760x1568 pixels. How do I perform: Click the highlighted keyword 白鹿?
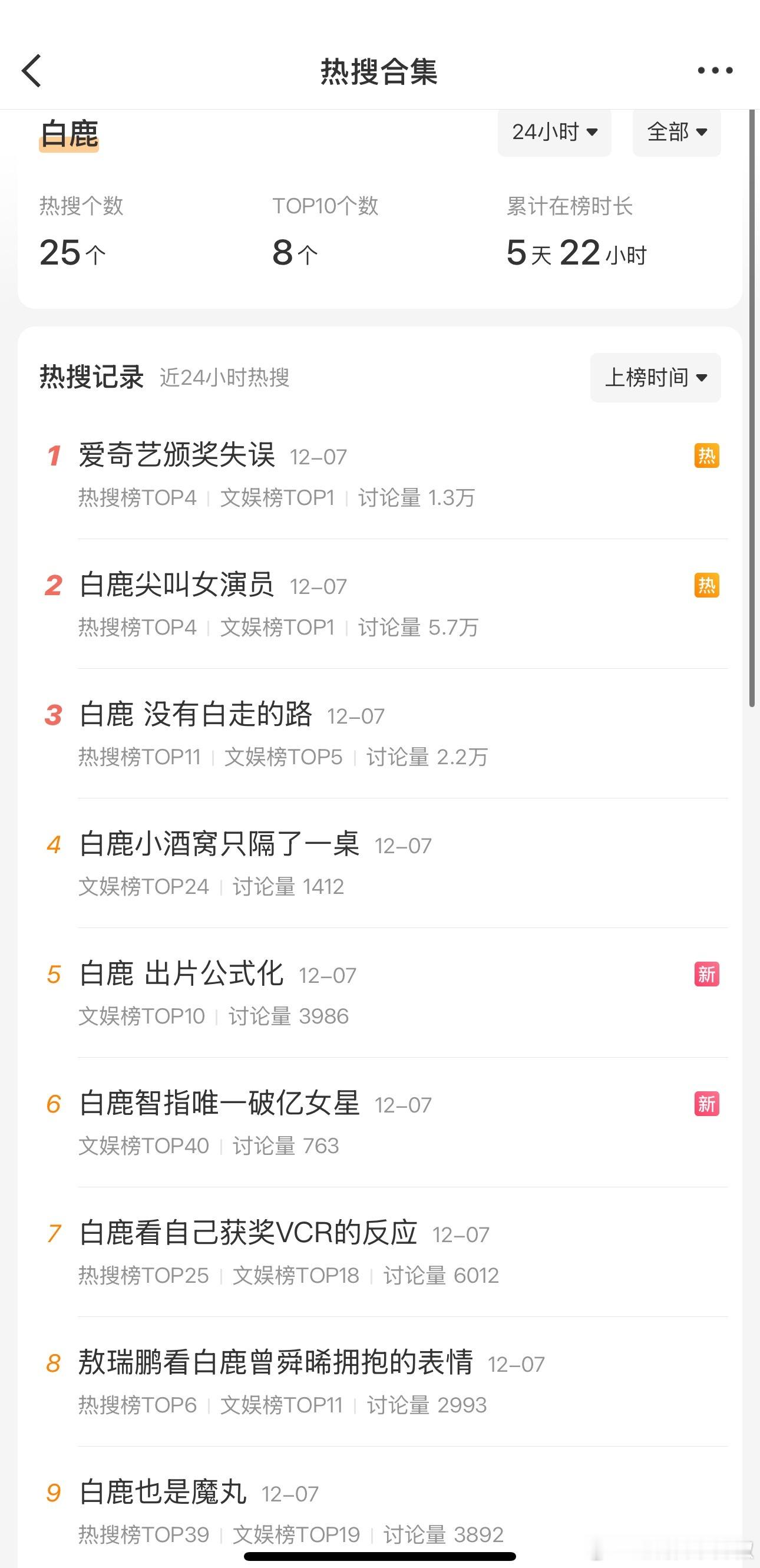click(x=68, y=134)
